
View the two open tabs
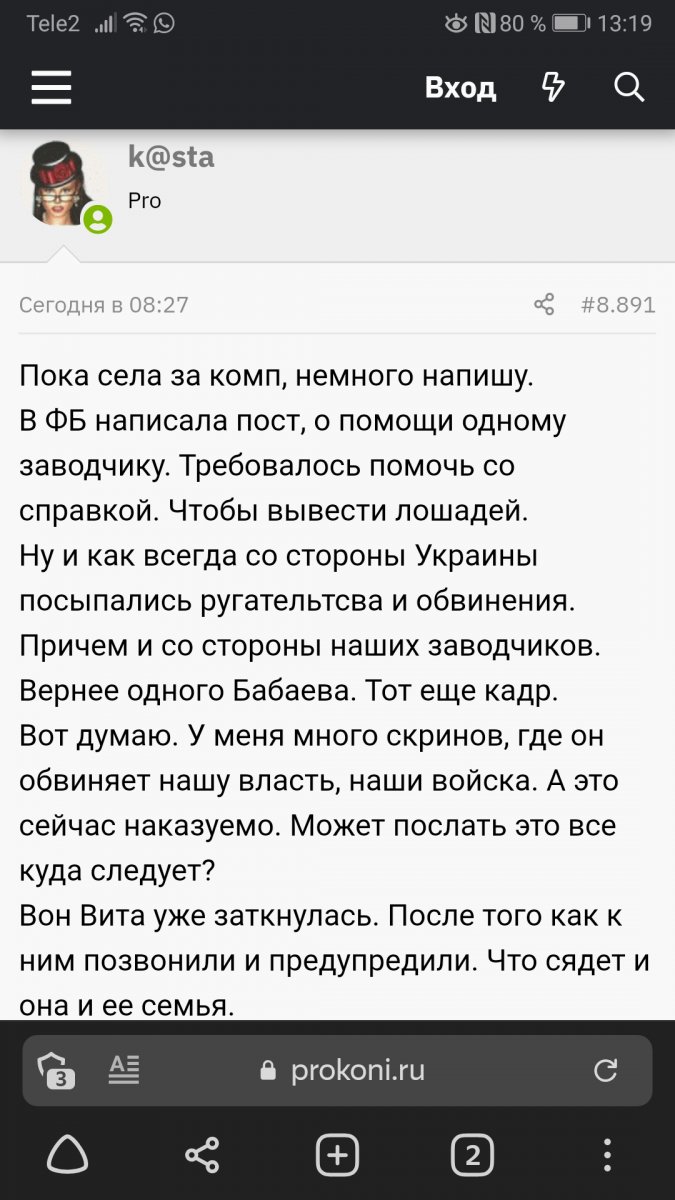[472, 1157]
